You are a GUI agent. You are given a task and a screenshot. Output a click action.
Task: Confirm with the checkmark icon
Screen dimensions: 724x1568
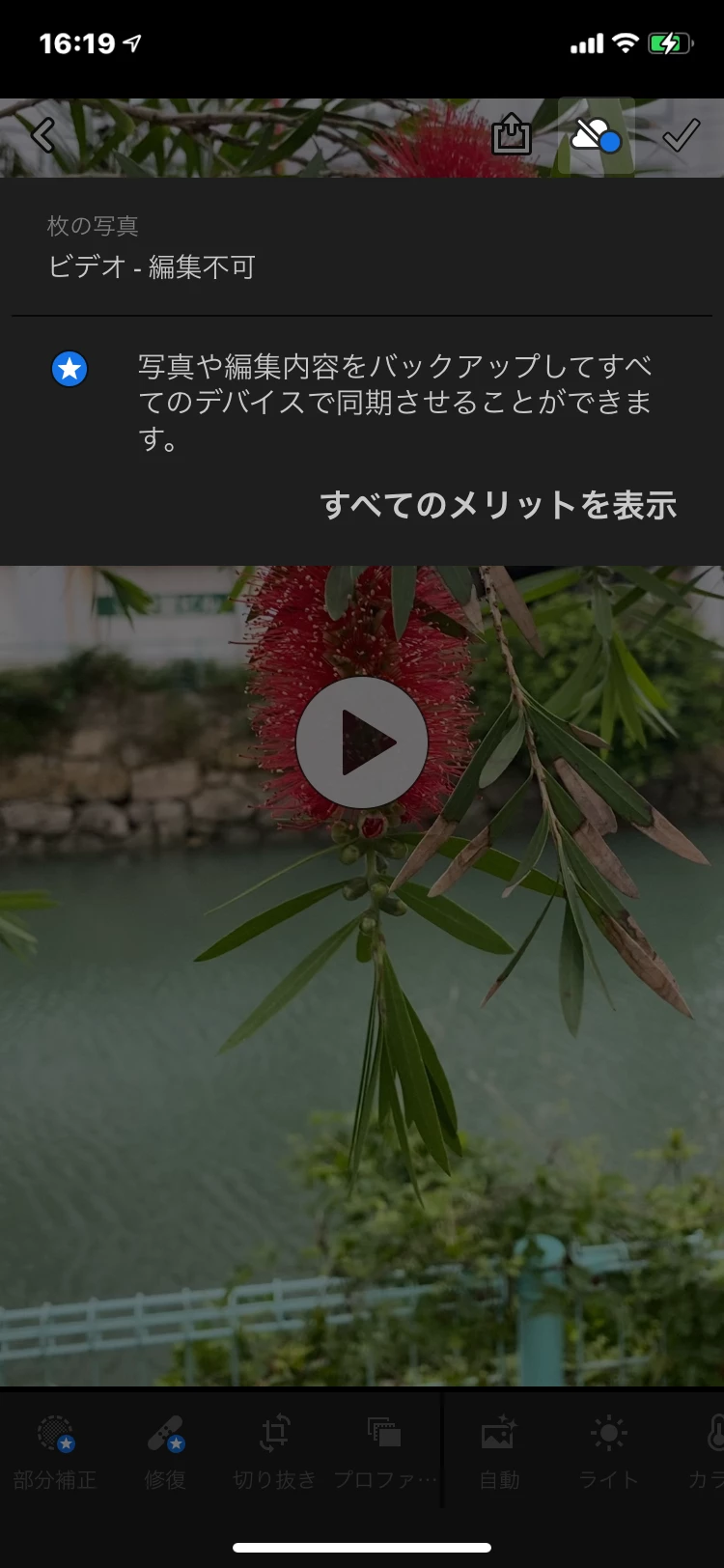tap(681, 135)
